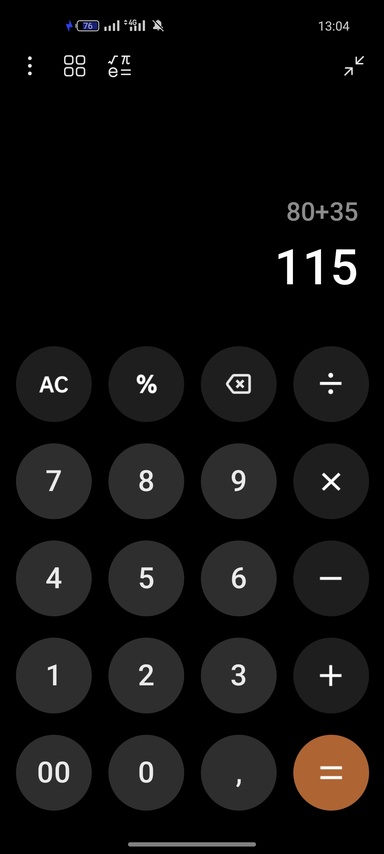Switch to the scientific calculator functions
Screen dimensions: 384x854
click(119, 66)
